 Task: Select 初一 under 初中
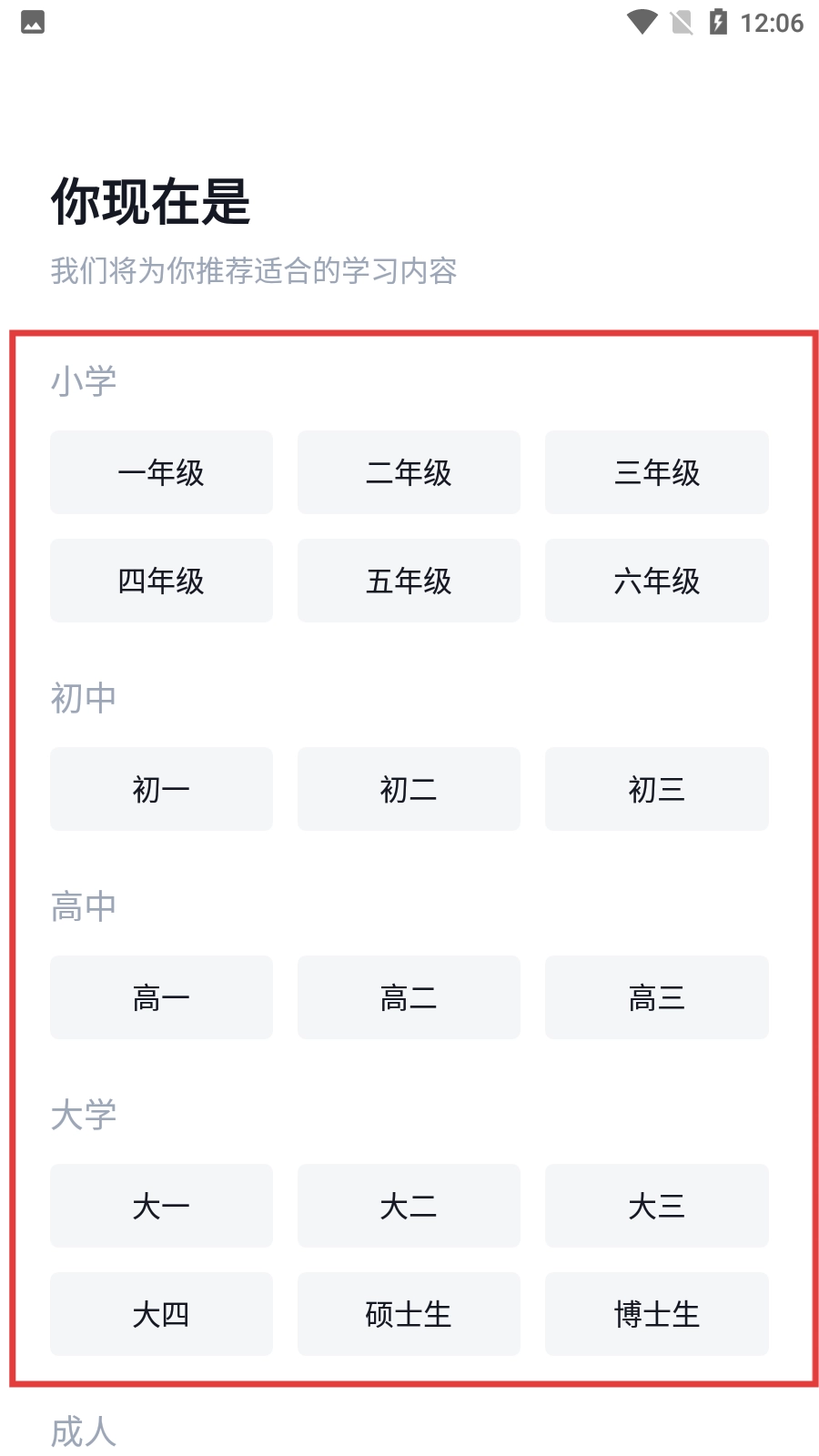pos(161,789)
